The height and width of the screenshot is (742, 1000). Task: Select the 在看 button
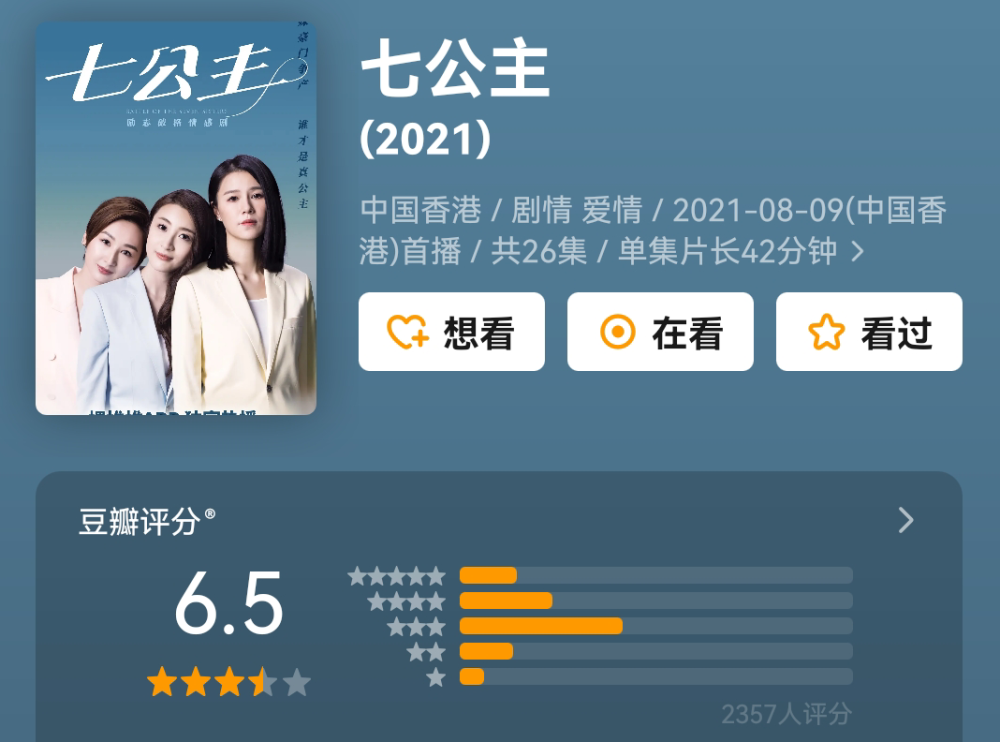[x=660, y=332]
